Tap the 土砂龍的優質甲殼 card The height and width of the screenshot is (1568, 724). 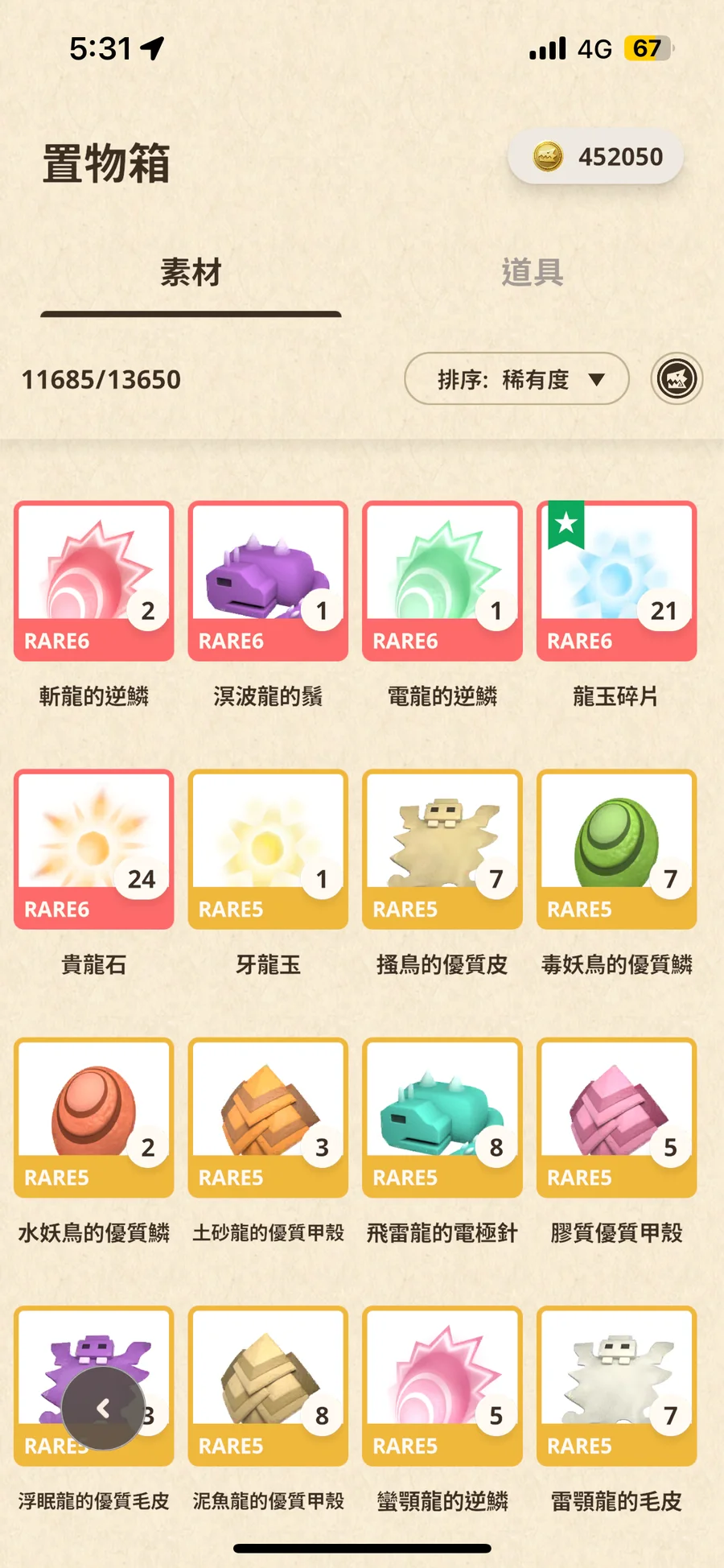pyautogui.click(x=268, y=1117)
